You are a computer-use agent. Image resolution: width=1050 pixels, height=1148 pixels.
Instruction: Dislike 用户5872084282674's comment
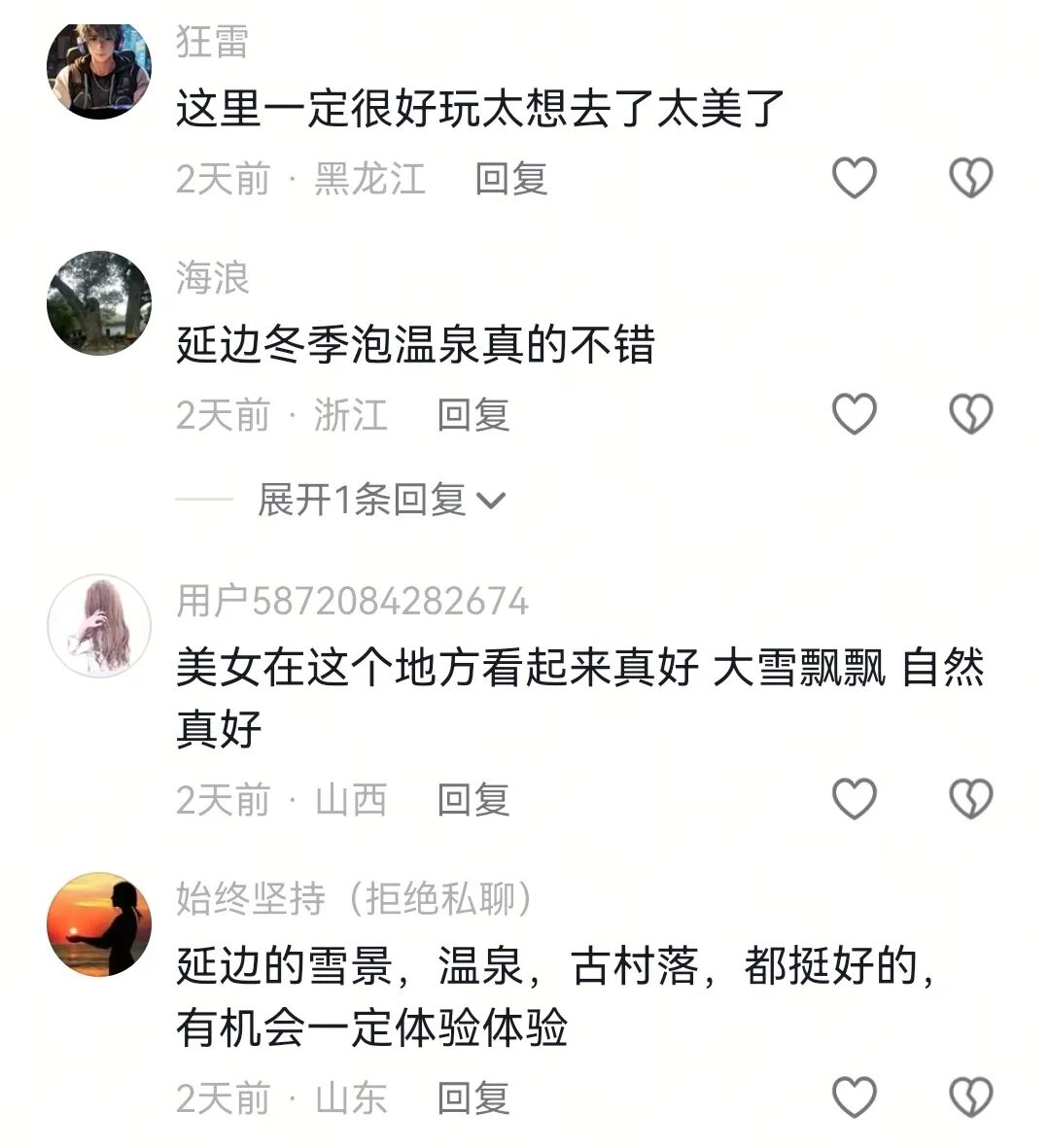970,799
